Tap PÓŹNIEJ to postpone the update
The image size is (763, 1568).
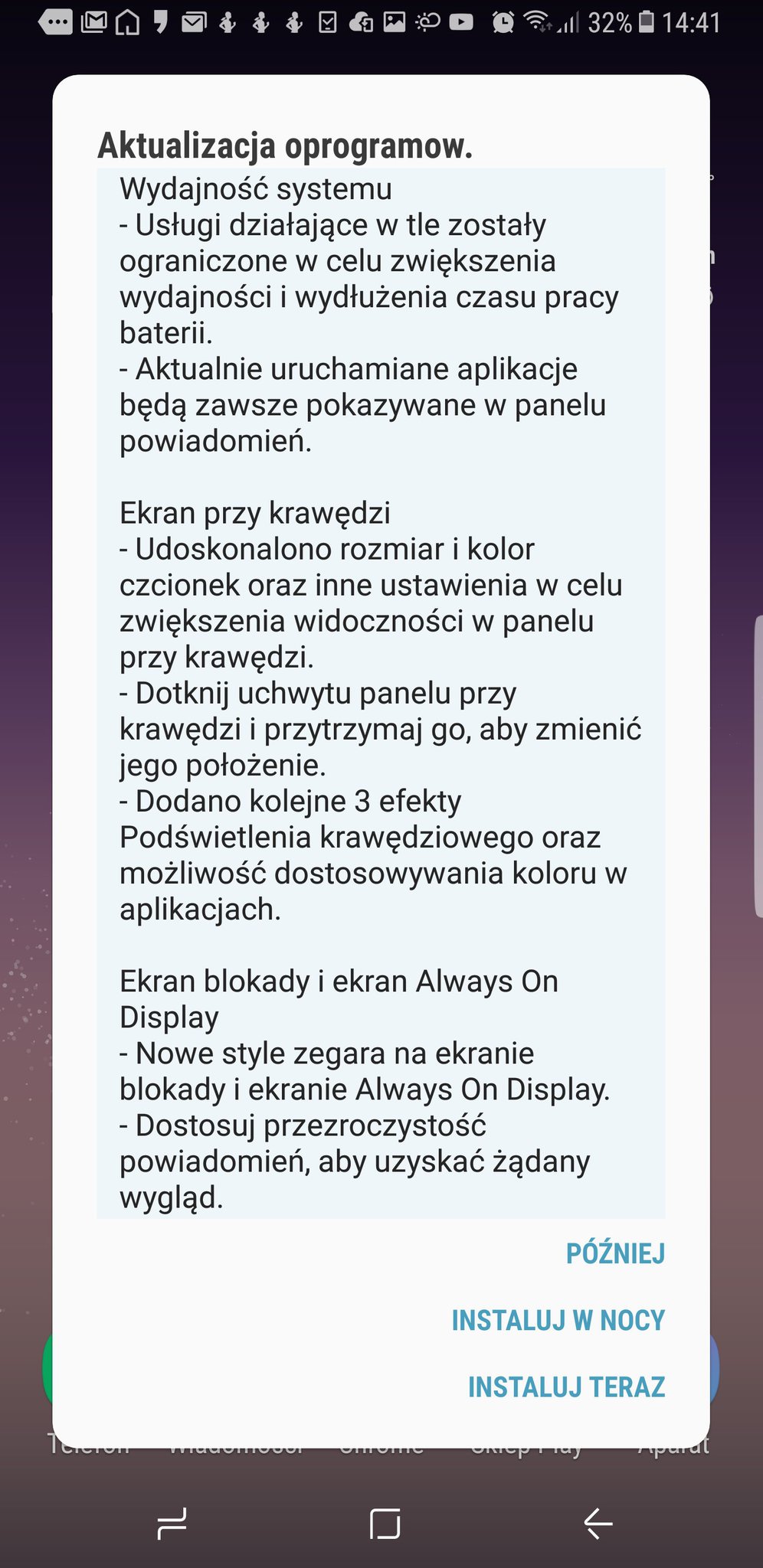coord(615,1254)
